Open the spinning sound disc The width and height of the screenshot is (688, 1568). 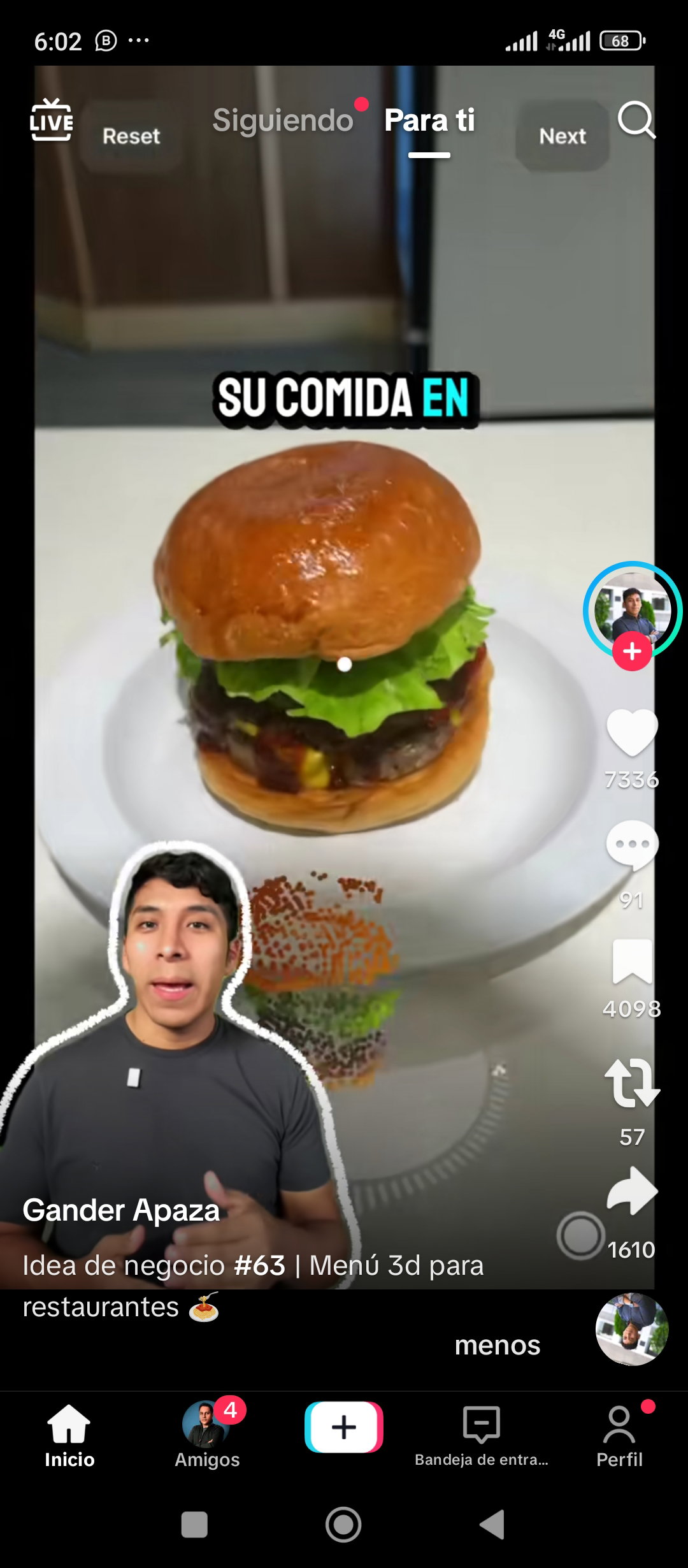click(x=632, y=1329)
